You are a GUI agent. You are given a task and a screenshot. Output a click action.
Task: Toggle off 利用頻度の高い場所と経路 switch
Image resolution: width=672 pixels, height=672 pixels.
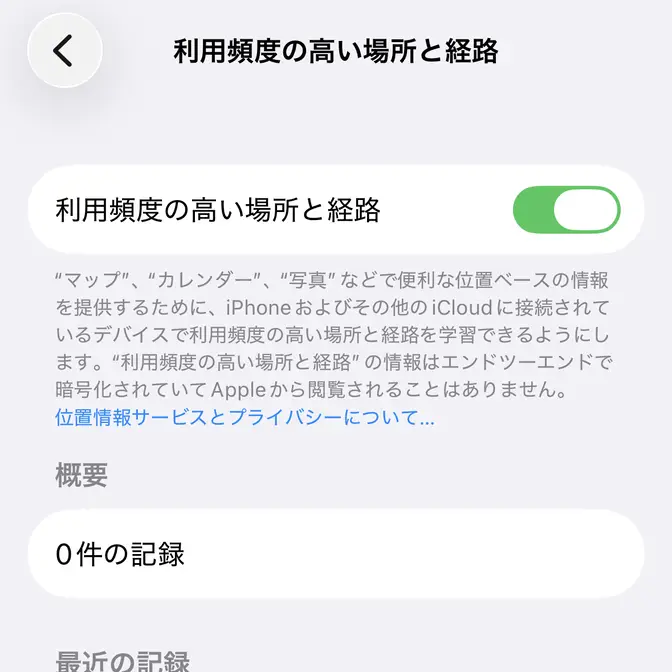[x=566, y=210]
